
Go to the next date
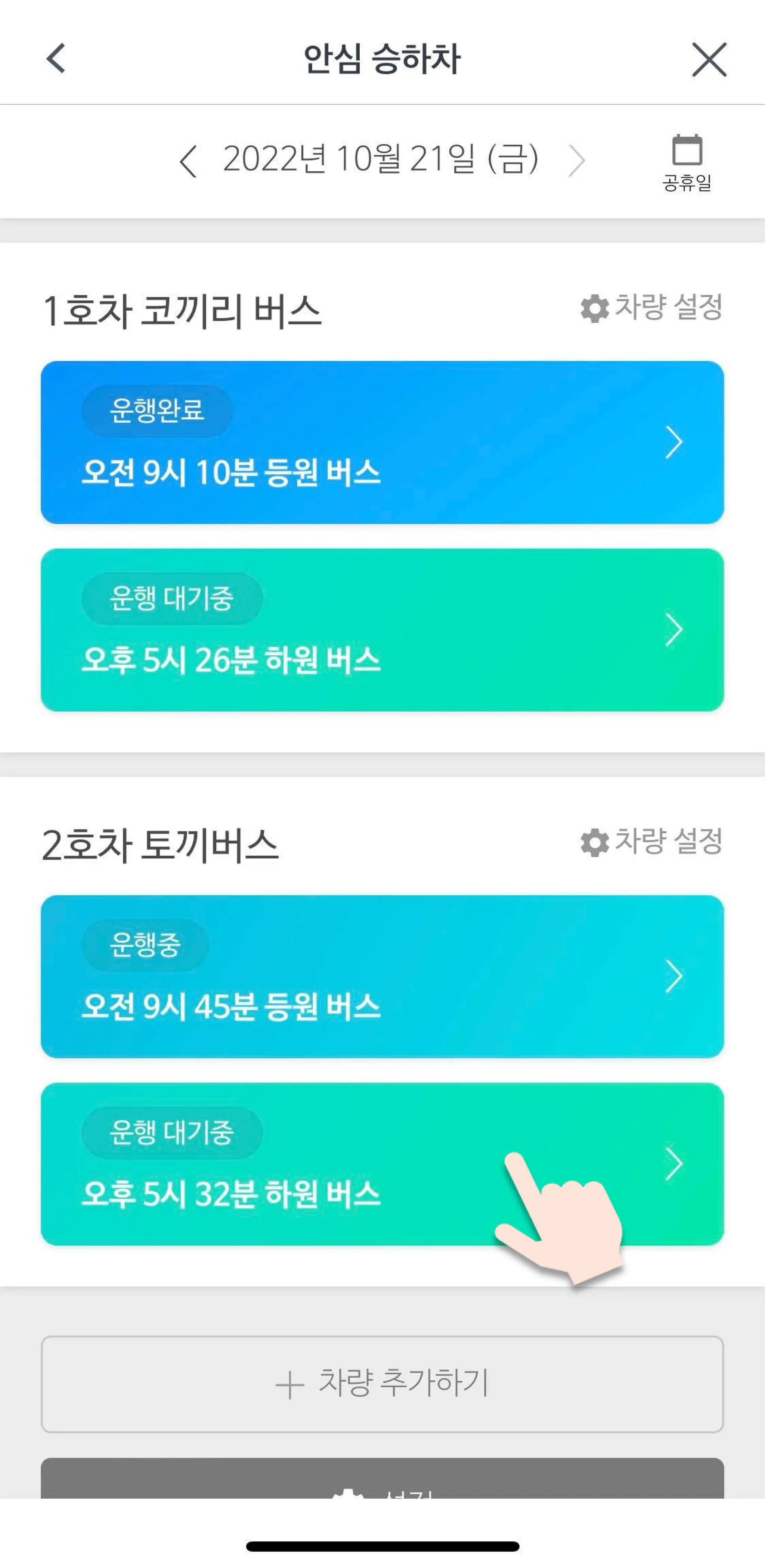click(576, 161)
